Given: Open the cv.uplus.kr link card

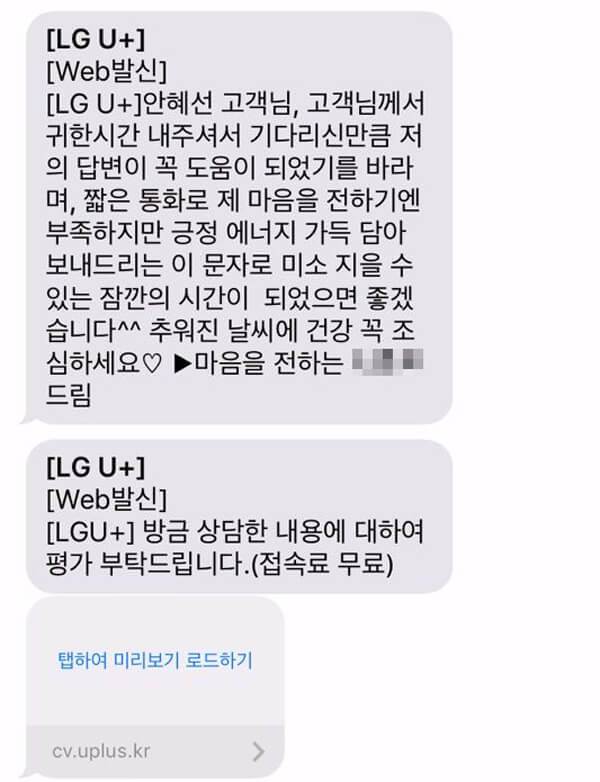Looking at the screenshot, I should pos(155,748).
